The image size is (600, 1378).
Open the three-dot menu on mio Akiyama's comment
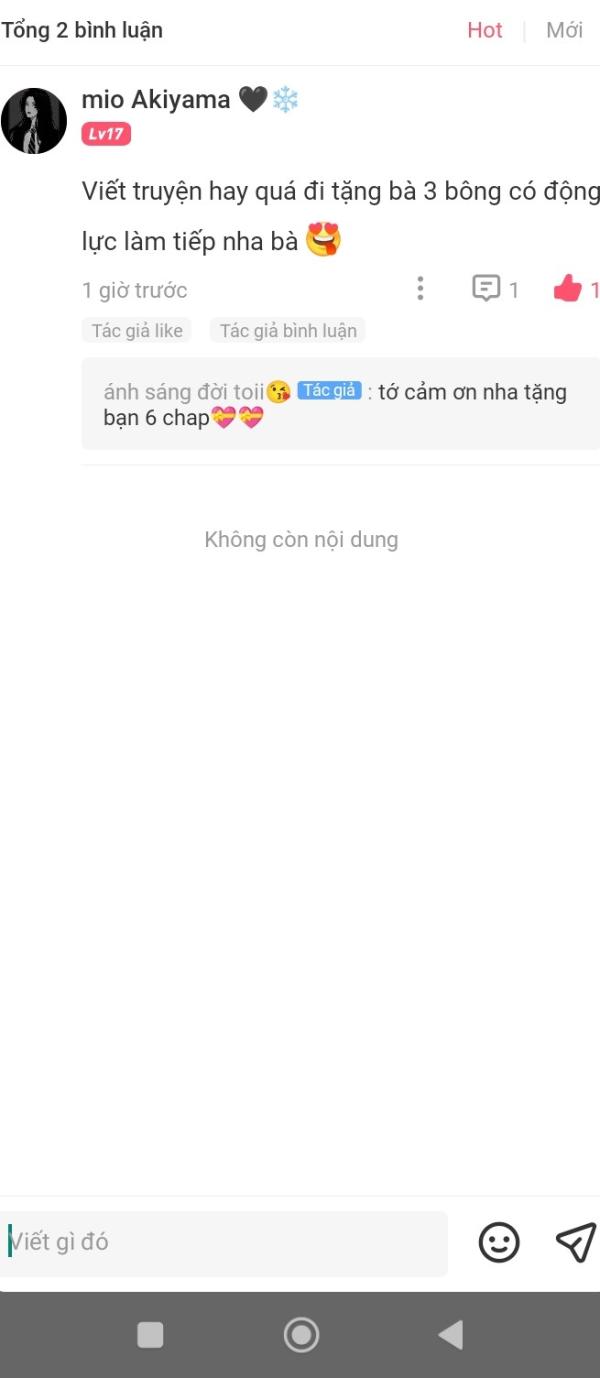coord(420,289)
